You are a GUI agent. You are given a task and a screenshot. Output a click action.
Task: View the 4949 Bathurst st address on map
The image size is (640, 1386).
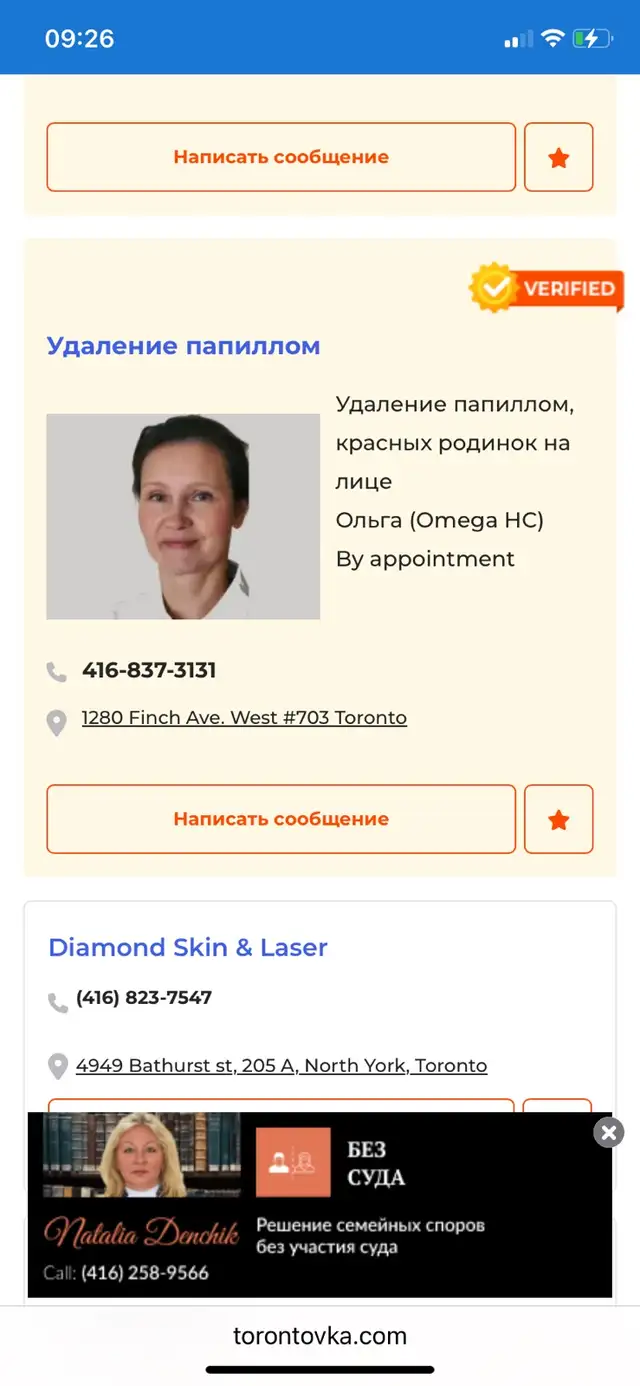pos(281,1066)
